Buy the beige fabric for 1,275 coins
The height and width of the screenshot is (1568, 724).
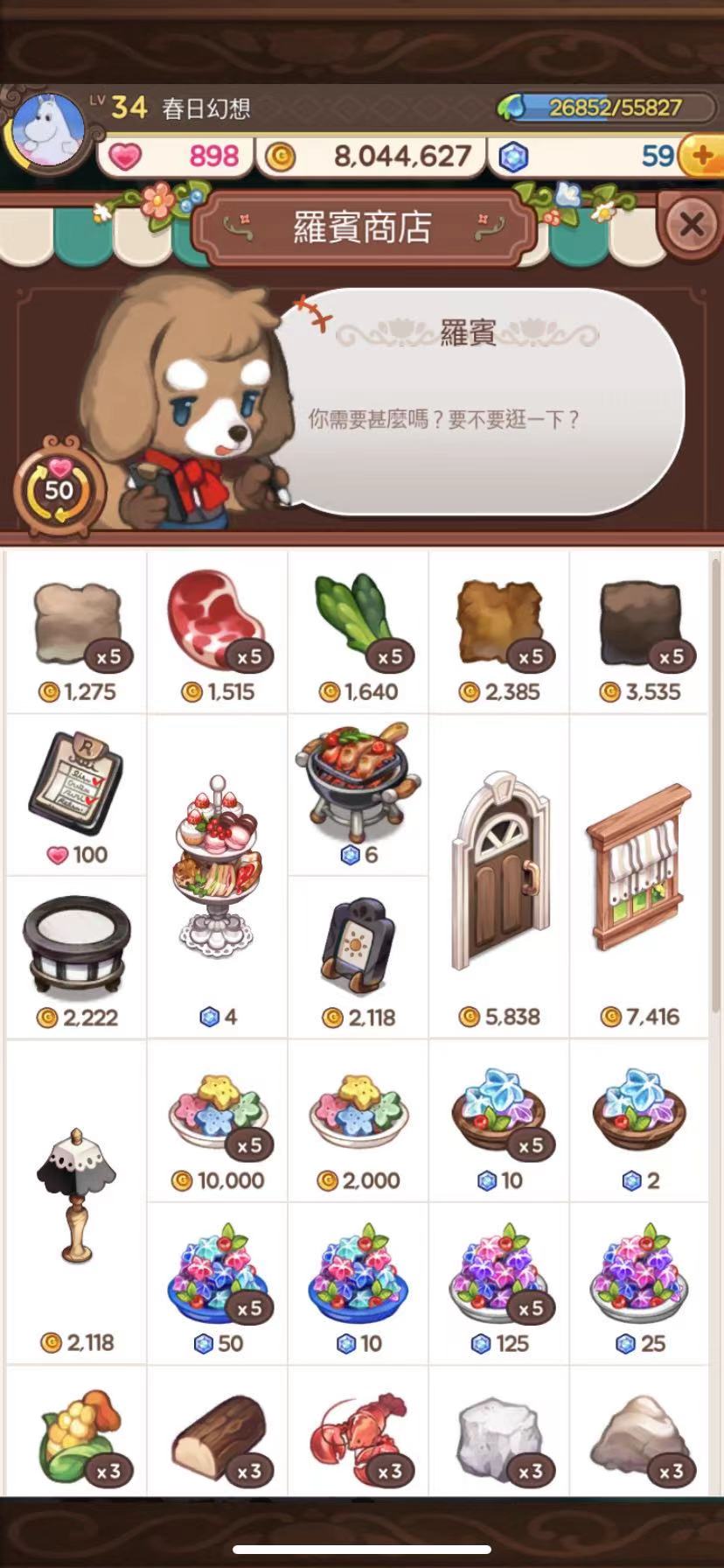(x=76, y=632)
